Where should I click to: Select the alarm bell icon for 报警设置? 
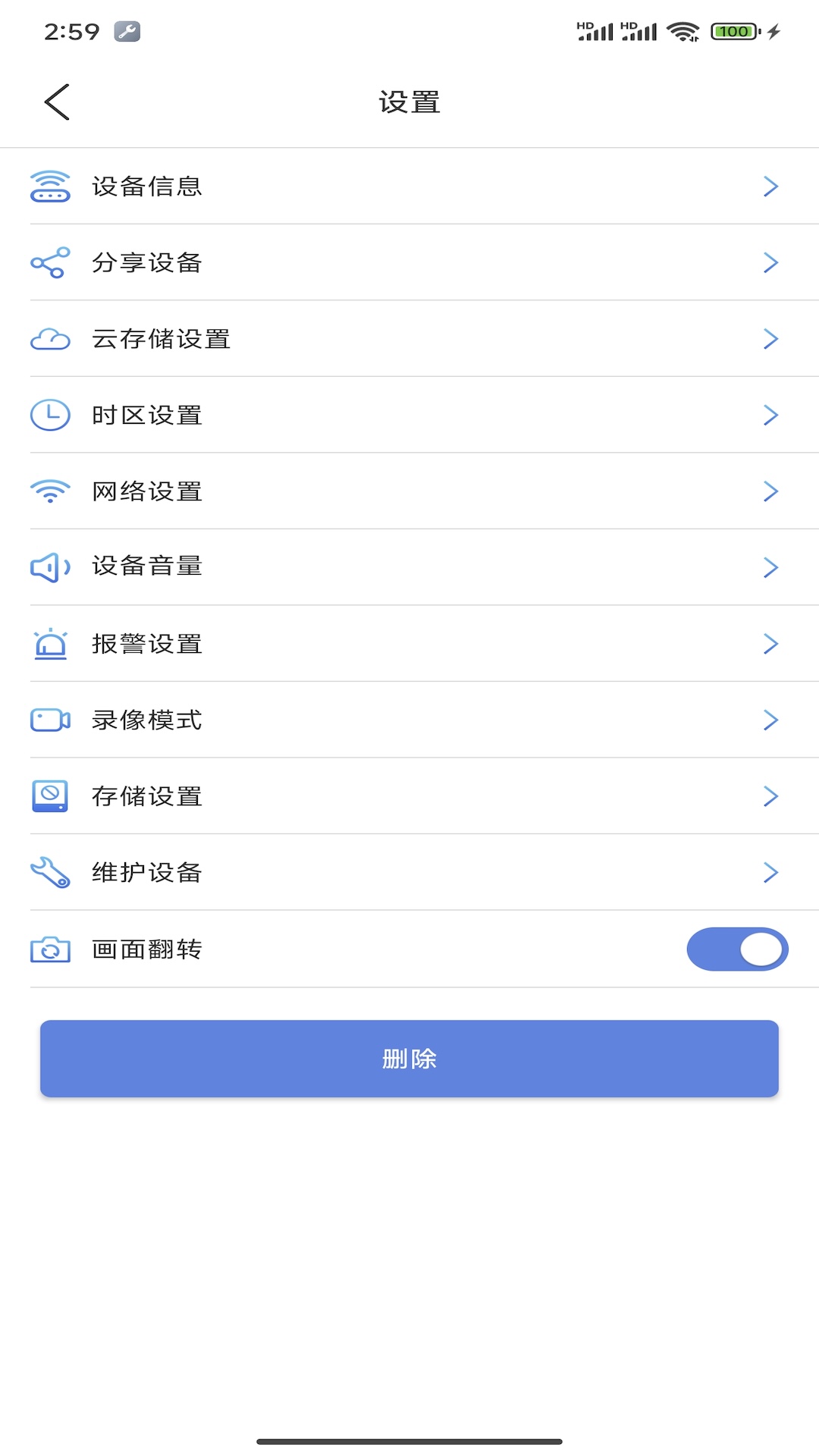(x=51, y=644)
